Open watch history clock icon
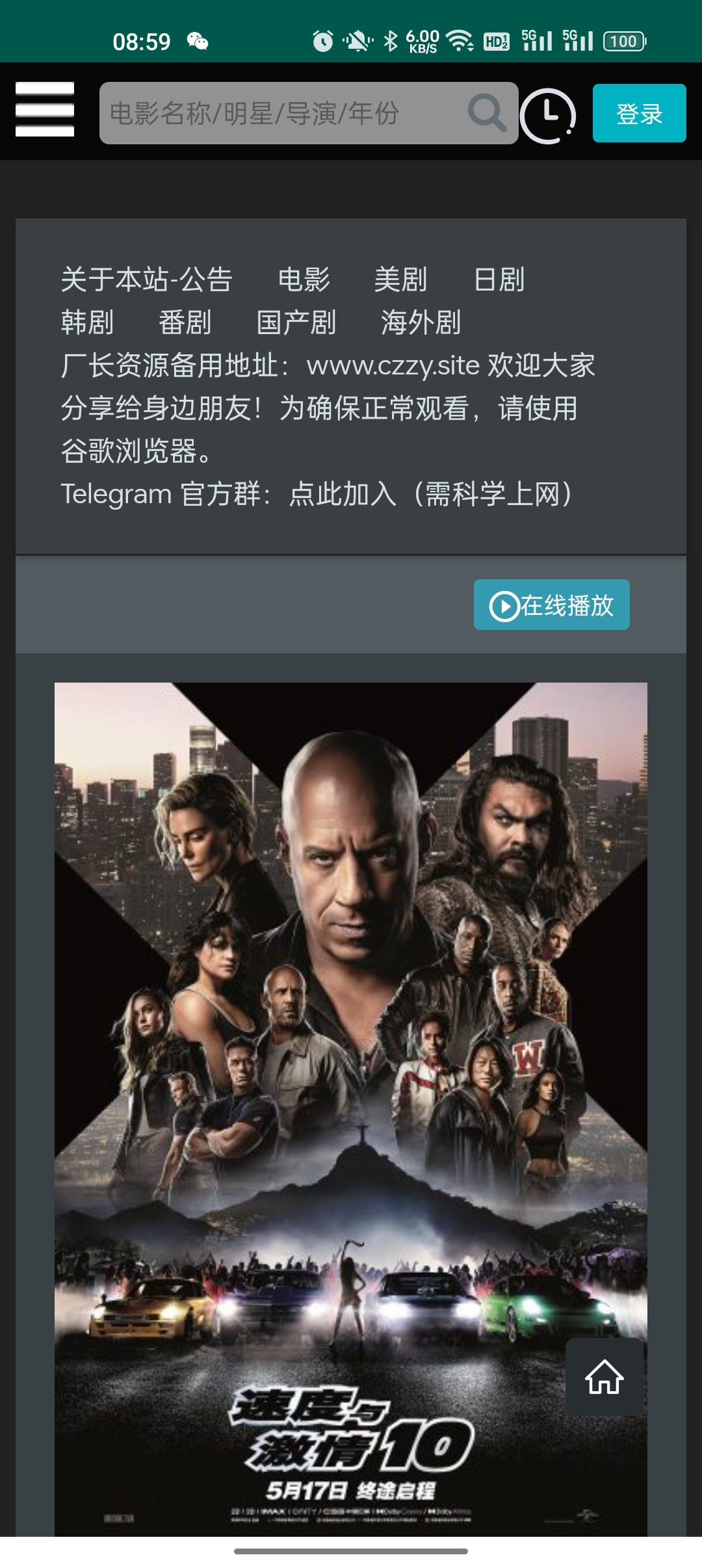 click(x=548, y=115)
